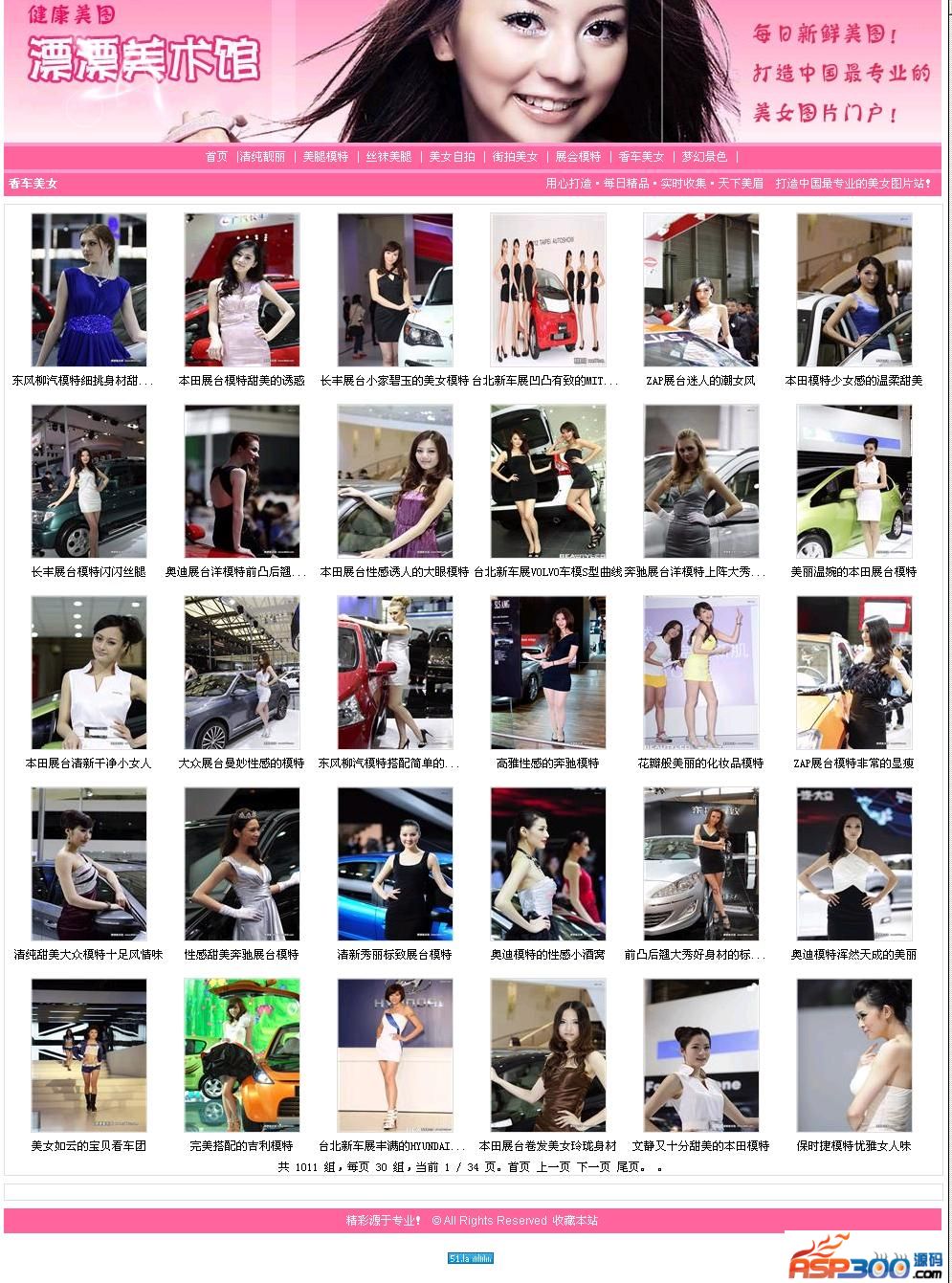The width and height of the screenshot is (952, 1283).
Task: Open the 清纯靓丽 category
Action: pyautogui.click(x=263, y=157)
